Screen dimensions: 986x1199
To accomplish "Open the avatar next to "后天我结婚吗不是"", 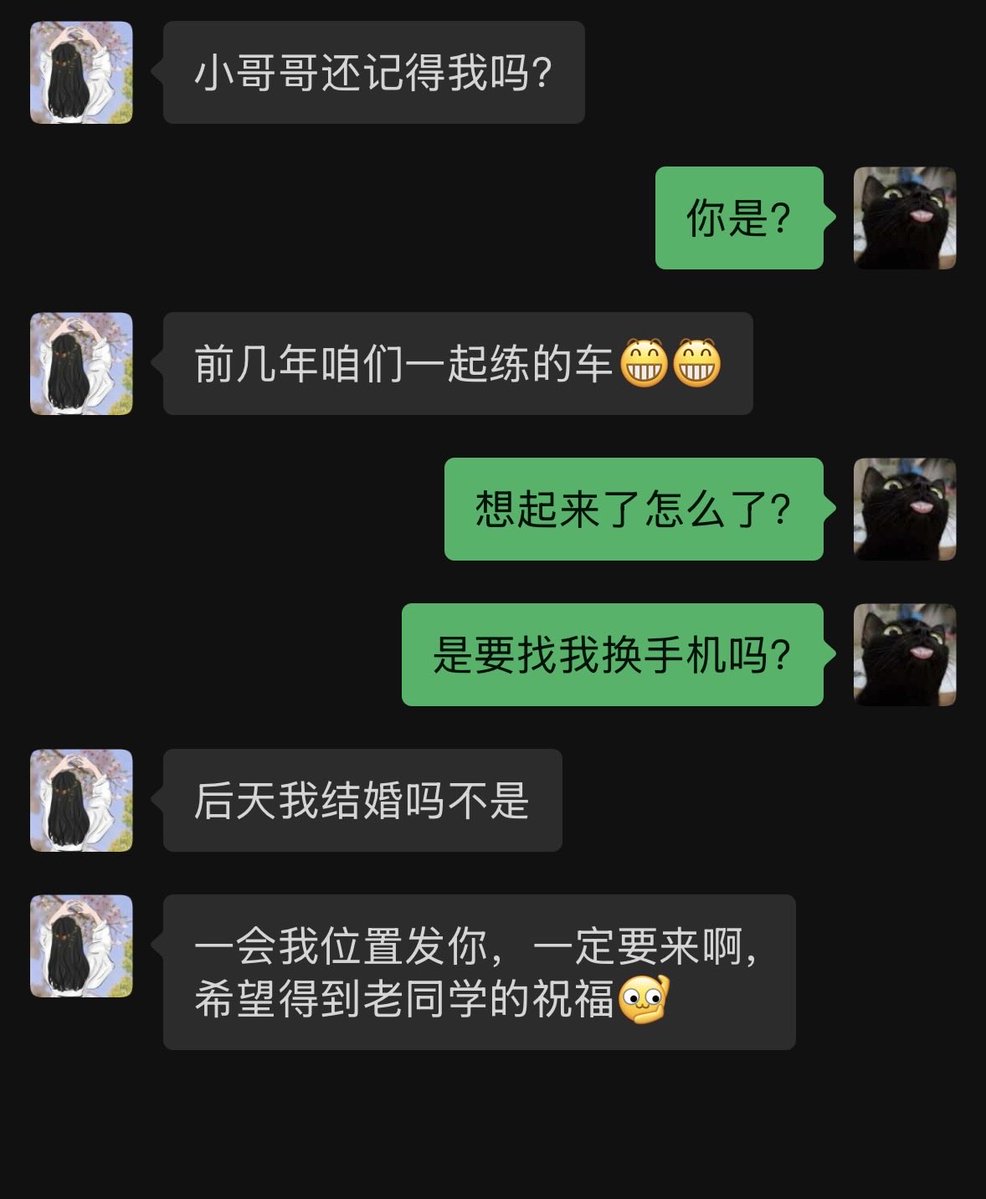I will [81, 800].
